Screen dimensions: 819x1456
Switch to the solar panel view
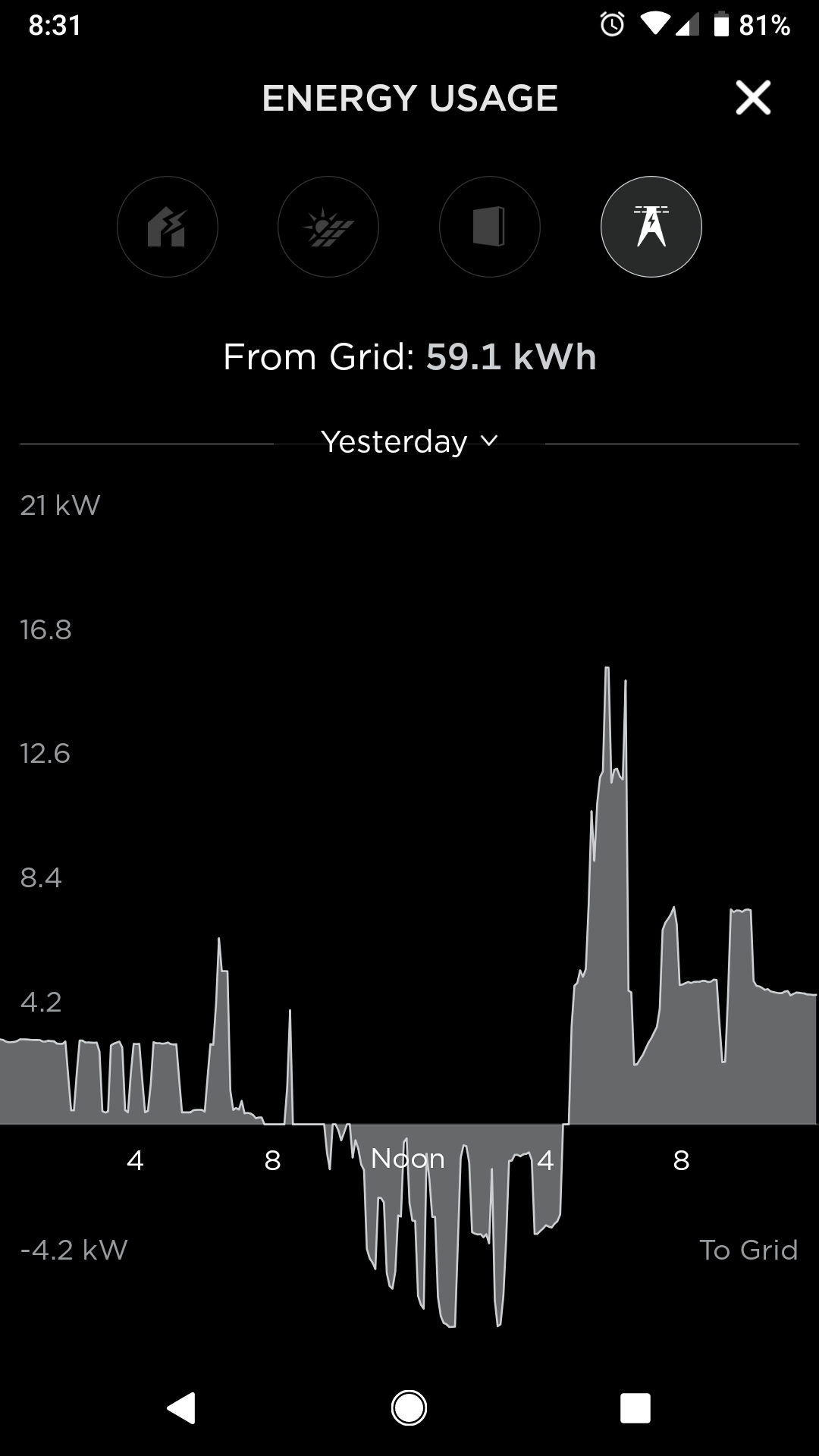(328, 227)
